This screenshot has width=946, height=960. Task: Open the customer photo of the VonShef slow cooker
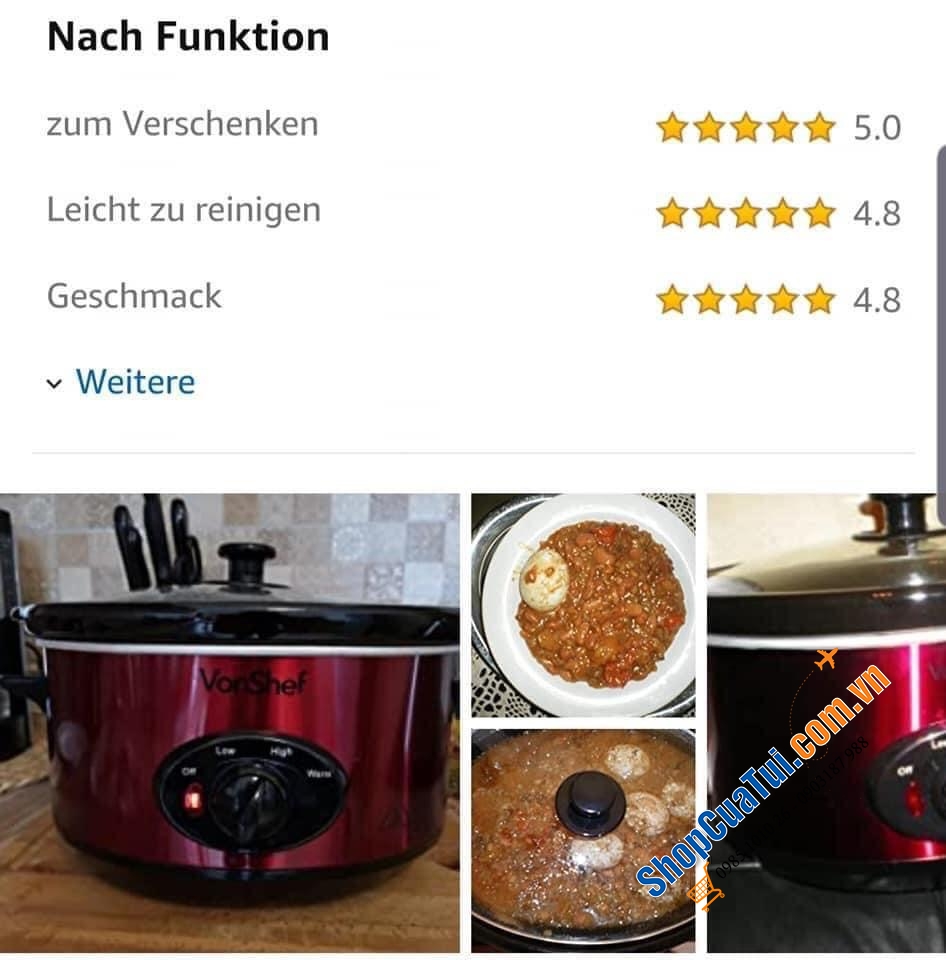230,722
